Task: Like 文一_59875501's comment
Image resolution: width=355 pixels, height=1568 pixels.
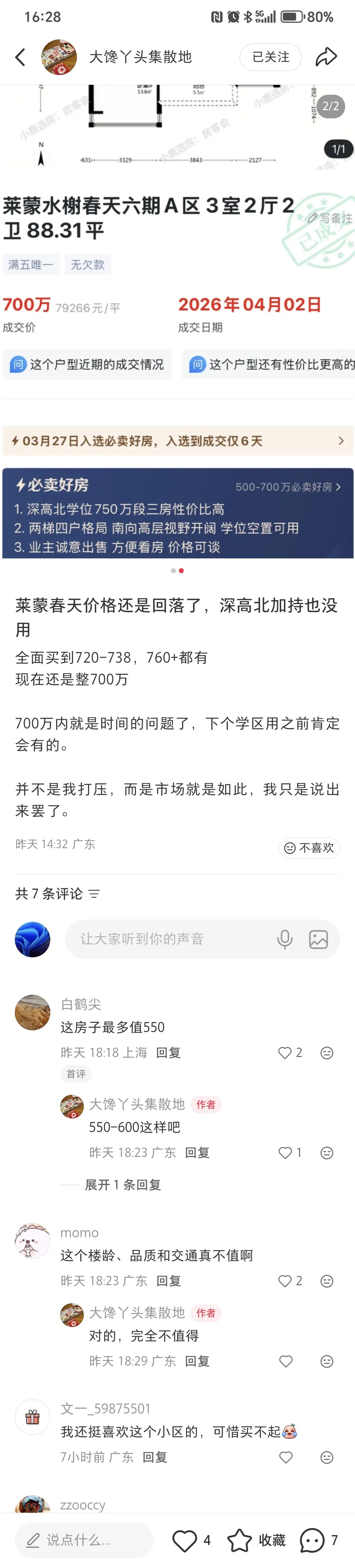Action: 286,1457
